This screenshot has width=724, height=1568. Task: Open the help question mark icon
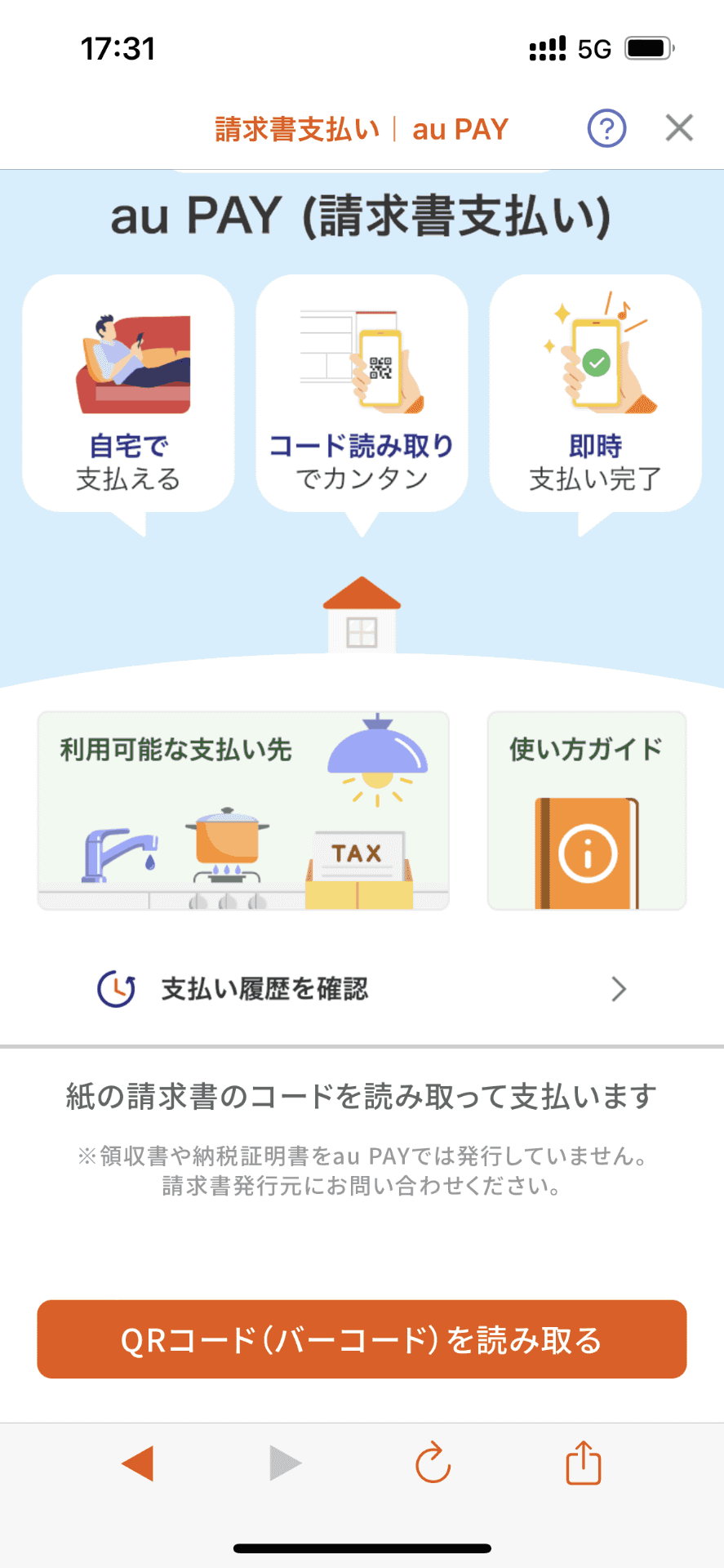pos(606,128)
